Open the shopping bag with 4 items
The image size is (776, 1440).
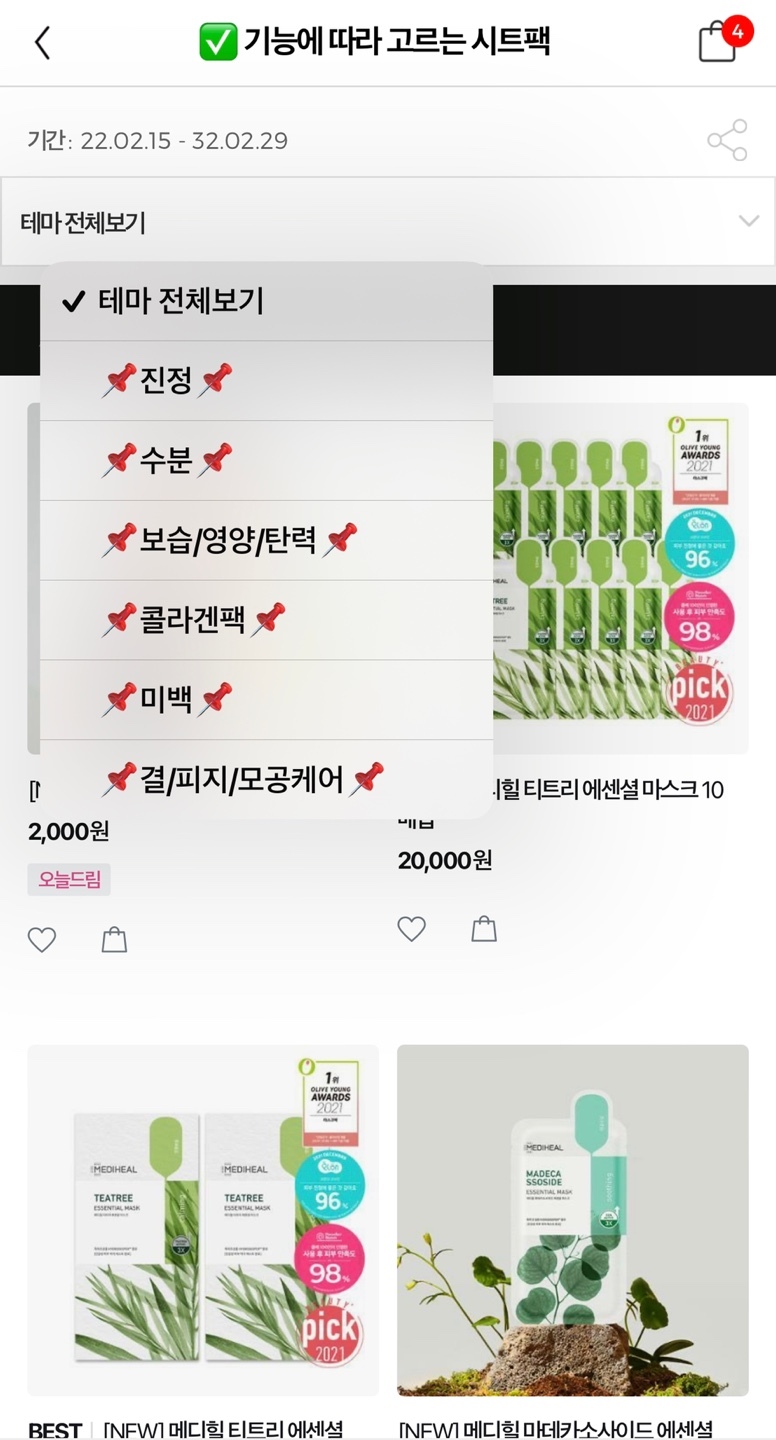[x=718, y=43]
